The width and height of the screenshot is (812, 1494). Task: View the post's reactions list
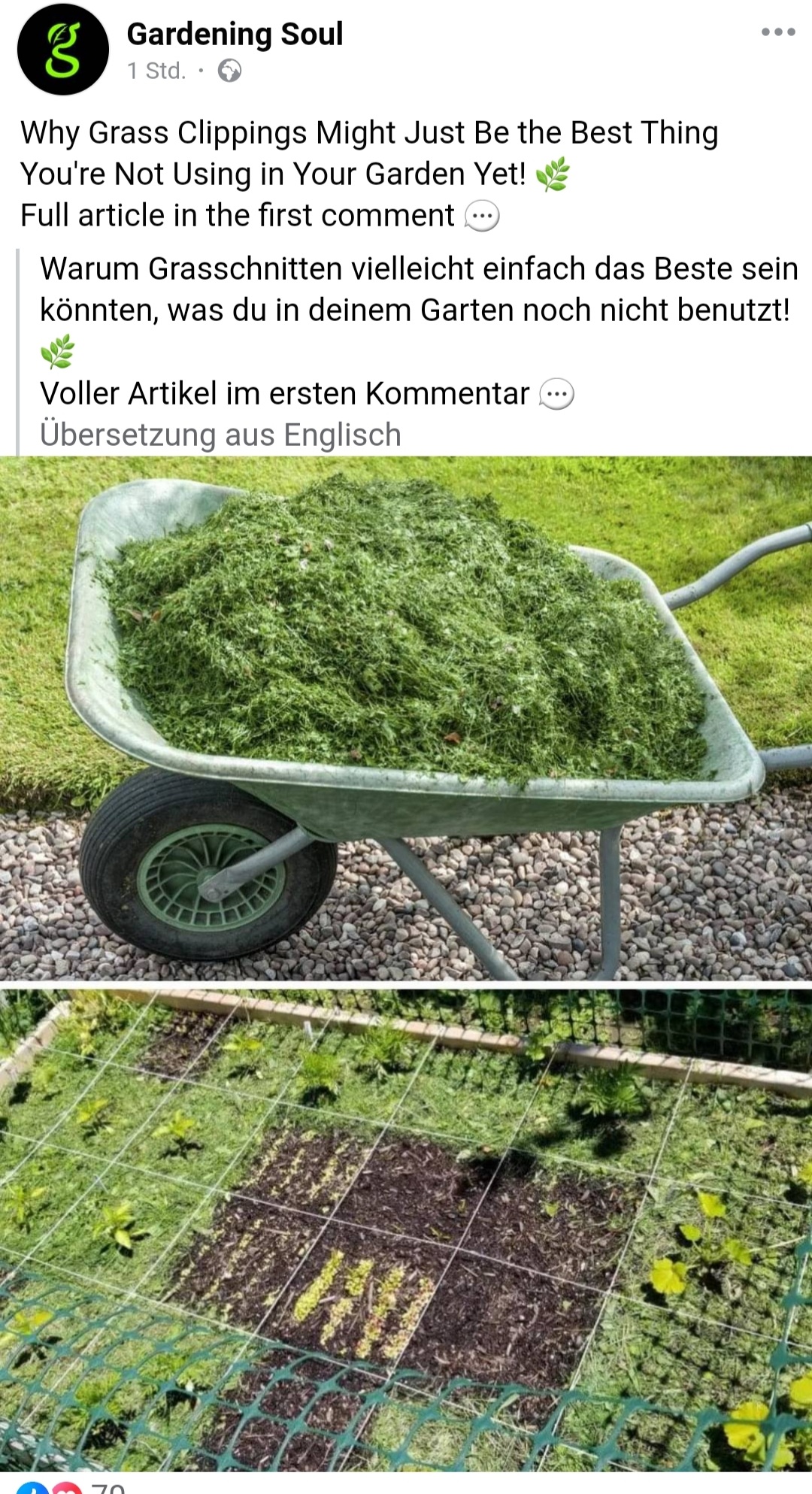click(x=70, y=1487)
